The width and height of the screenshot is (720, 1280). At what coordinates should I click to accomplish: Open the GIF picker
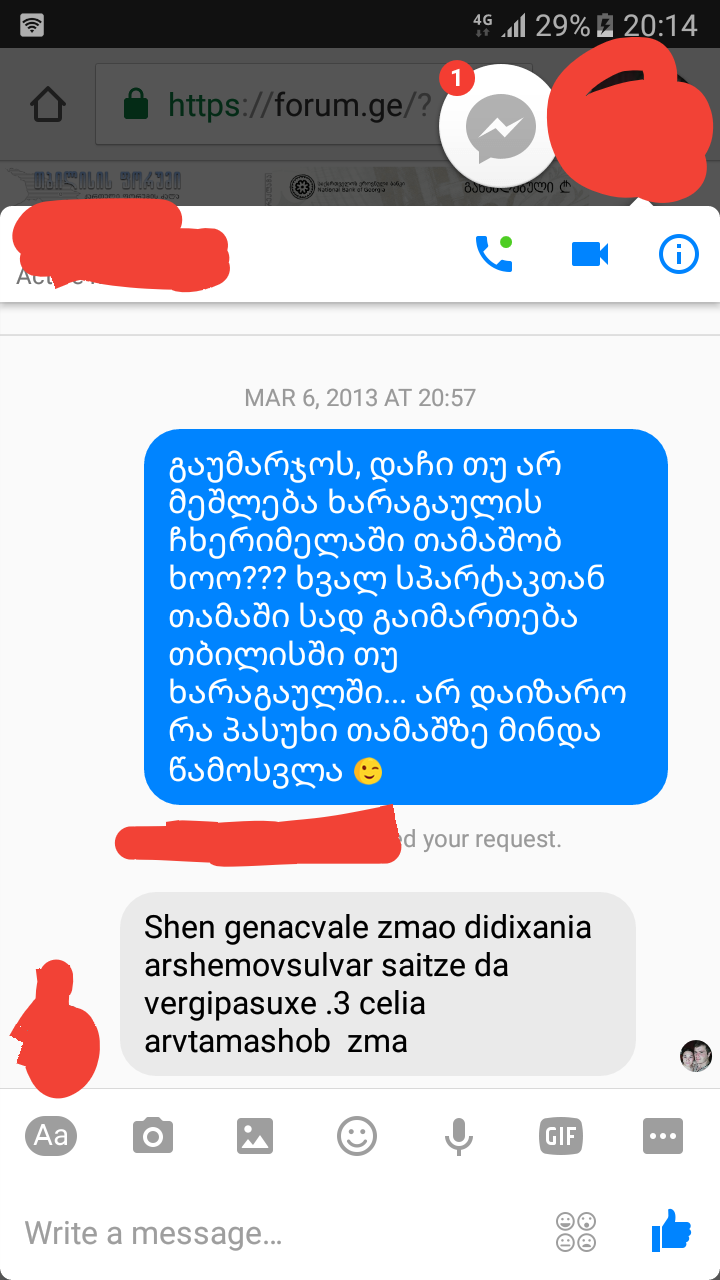click(x=561, y=1136)
